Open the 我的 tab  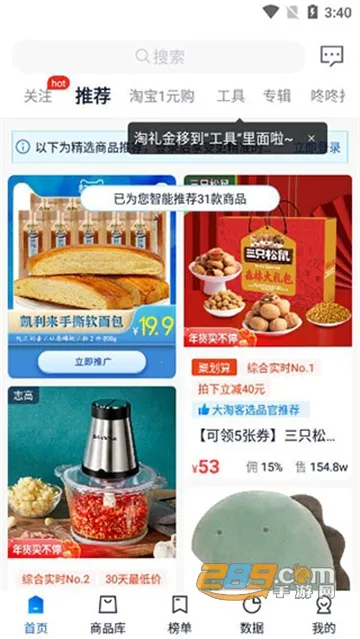324,615
